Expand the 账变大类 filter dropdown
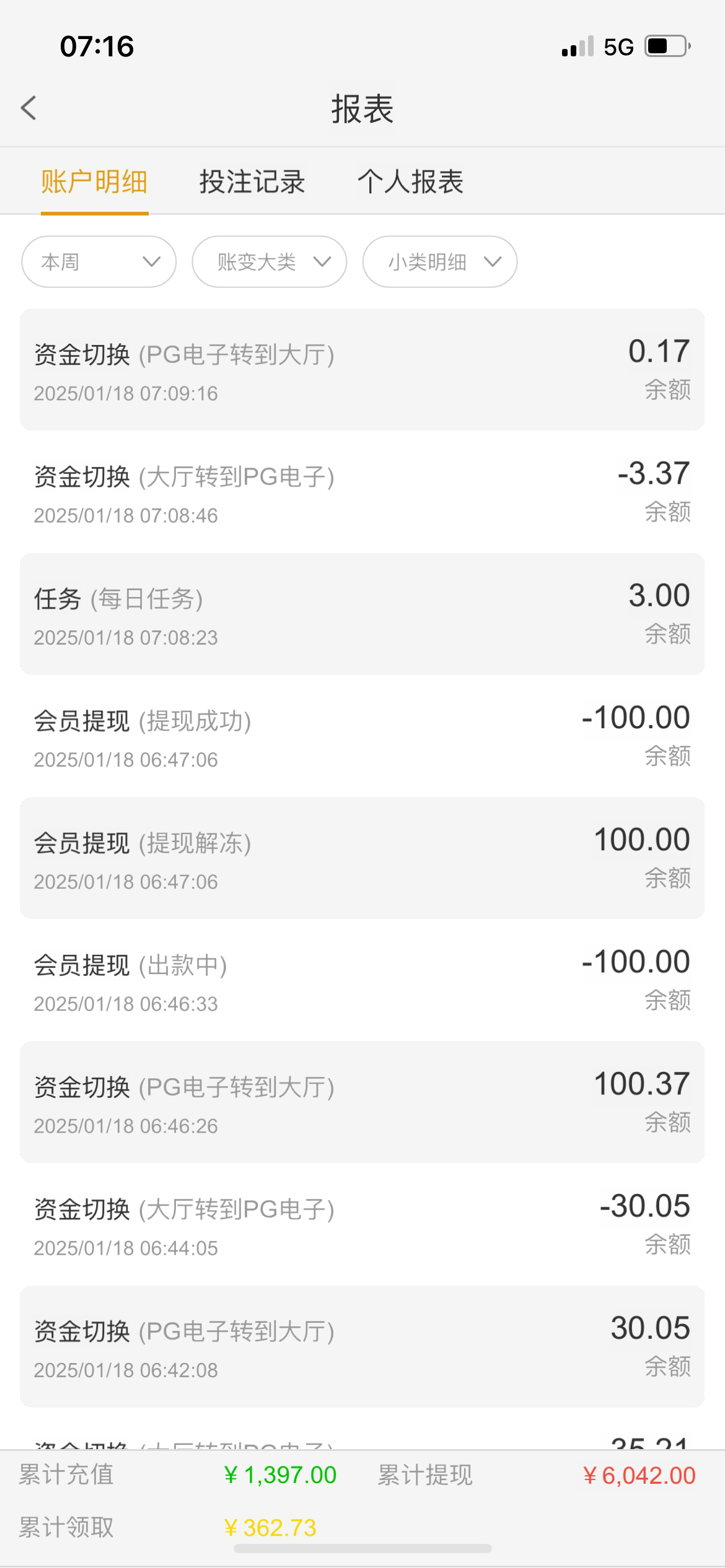Image resolution: width=725 pixels, height=1568 pixels. (x=270, y=262)
